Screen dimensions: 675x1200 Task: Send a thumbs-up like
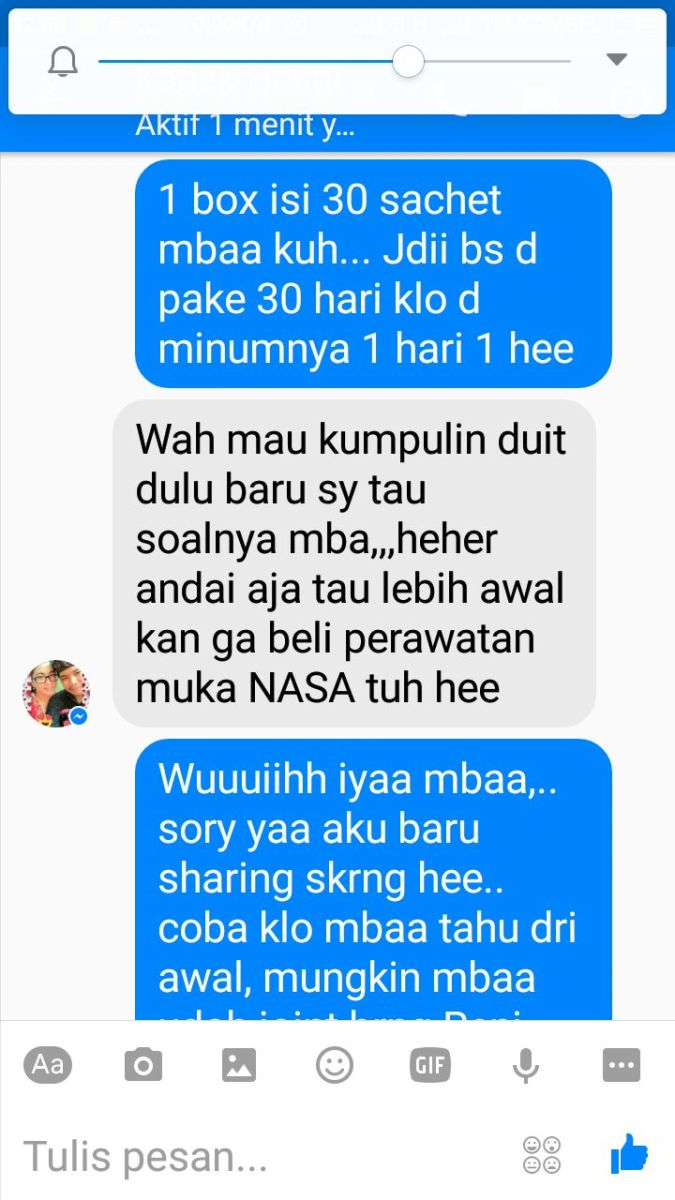629,1155
